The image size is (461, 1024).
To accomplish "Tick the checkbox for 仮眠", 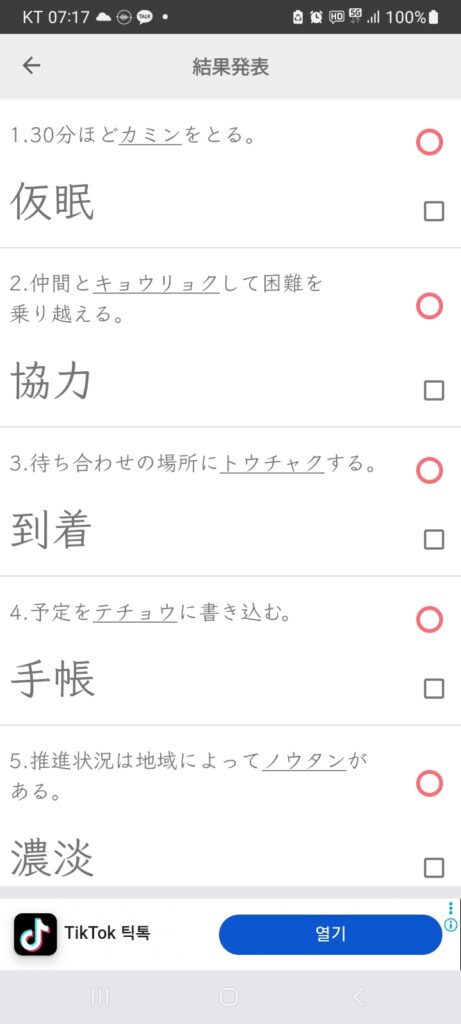I will pos(434,212).
